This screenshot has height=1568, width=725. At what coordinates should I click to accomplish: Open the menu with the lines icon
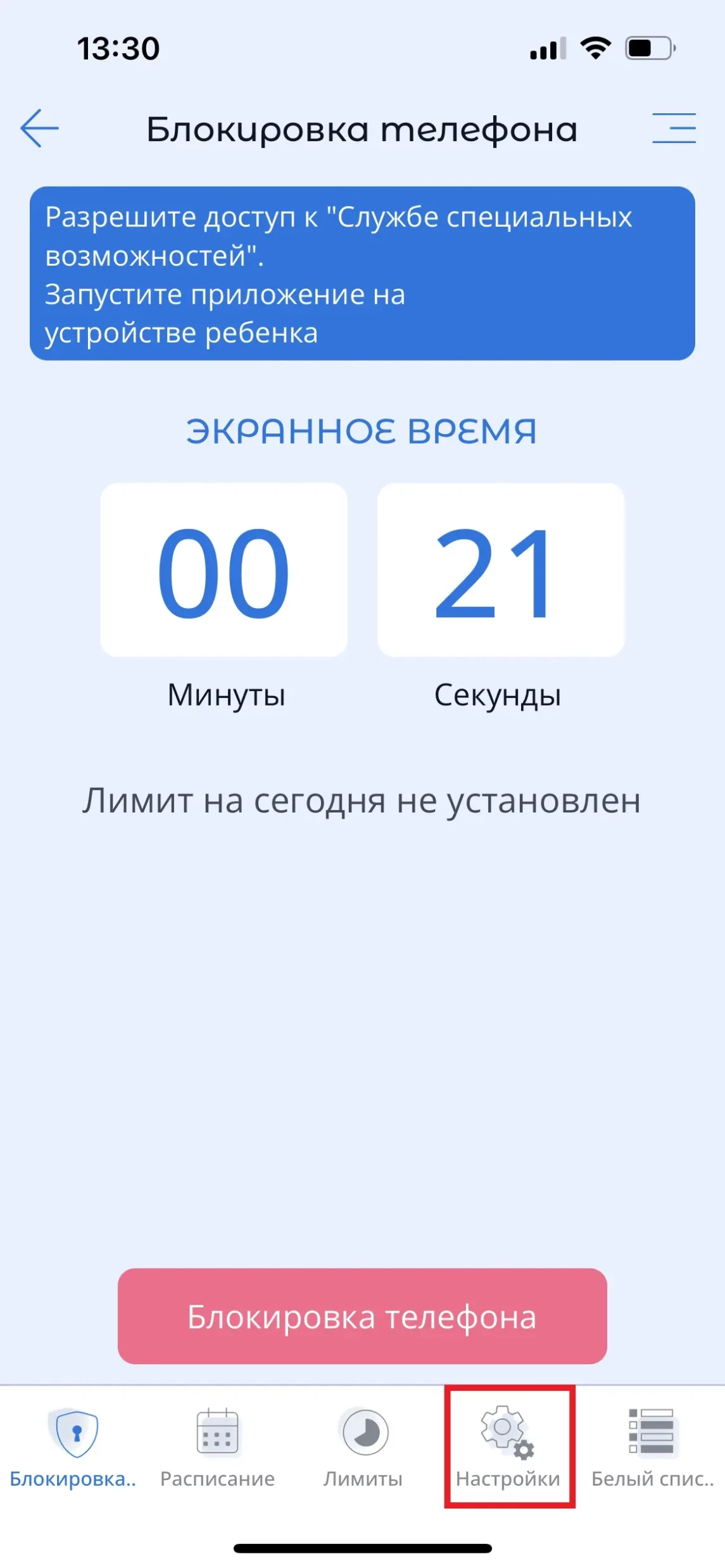674,128
